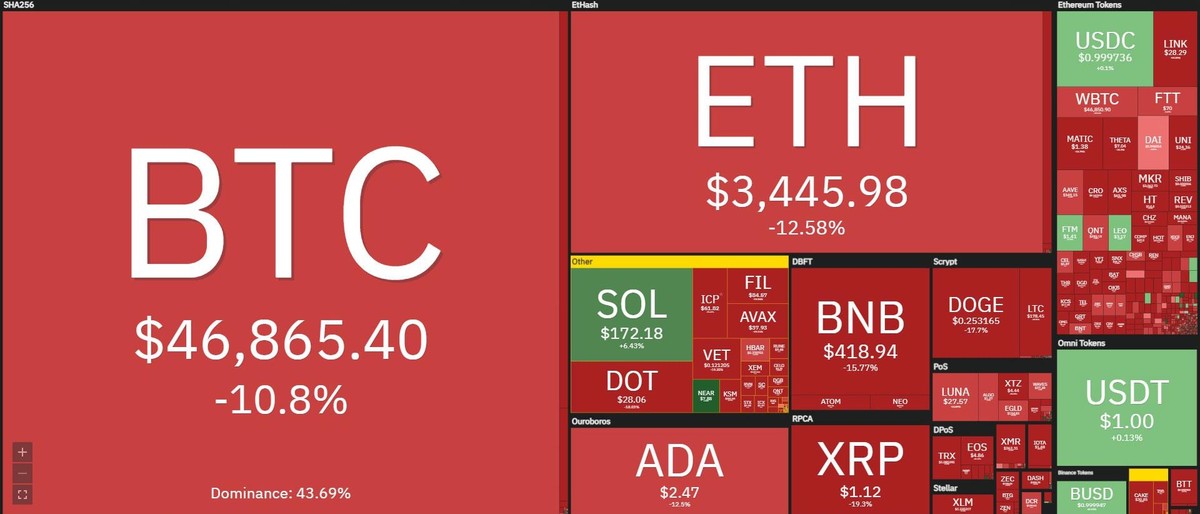
Task: Open the BTC tile
Action: pos(281,260)
